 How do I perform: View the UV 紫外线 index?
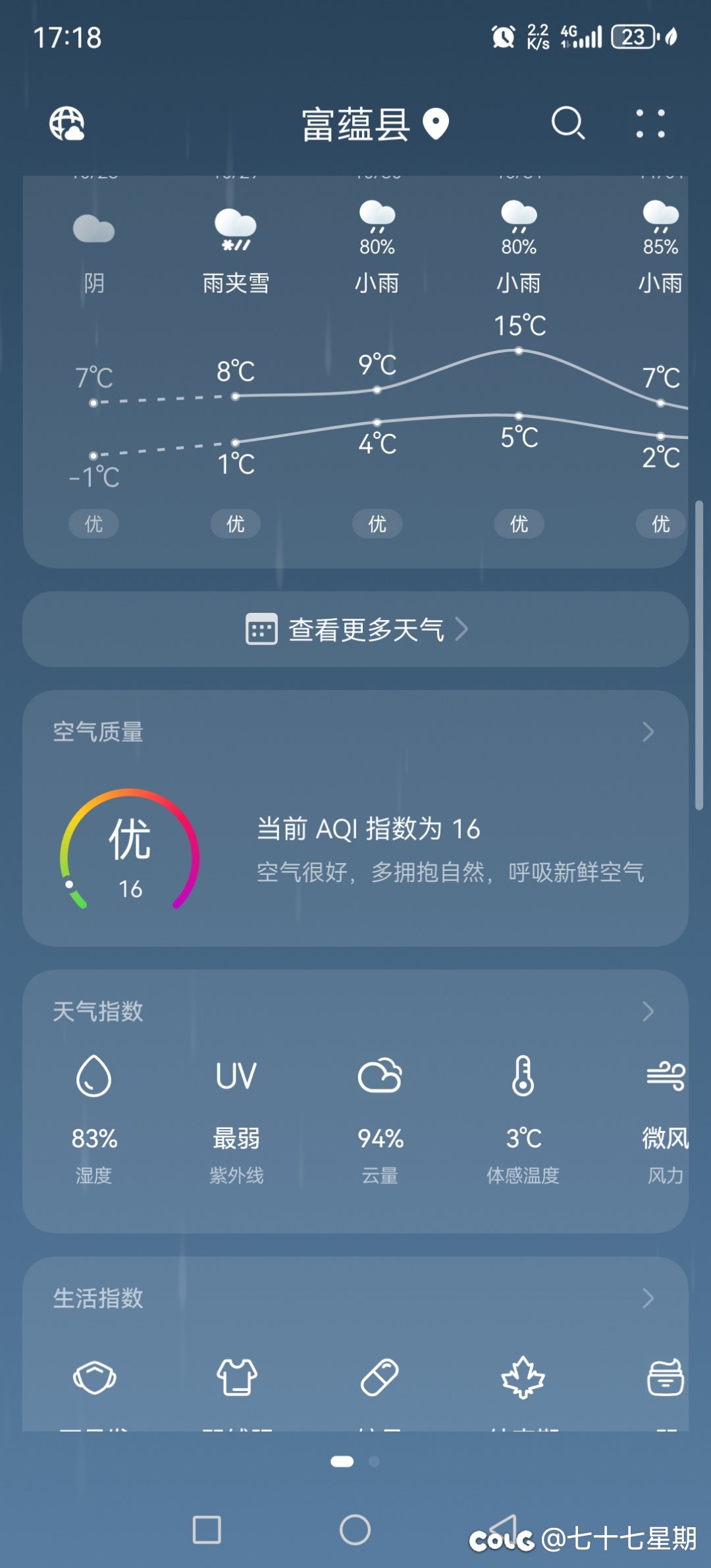coord(236,1120)
